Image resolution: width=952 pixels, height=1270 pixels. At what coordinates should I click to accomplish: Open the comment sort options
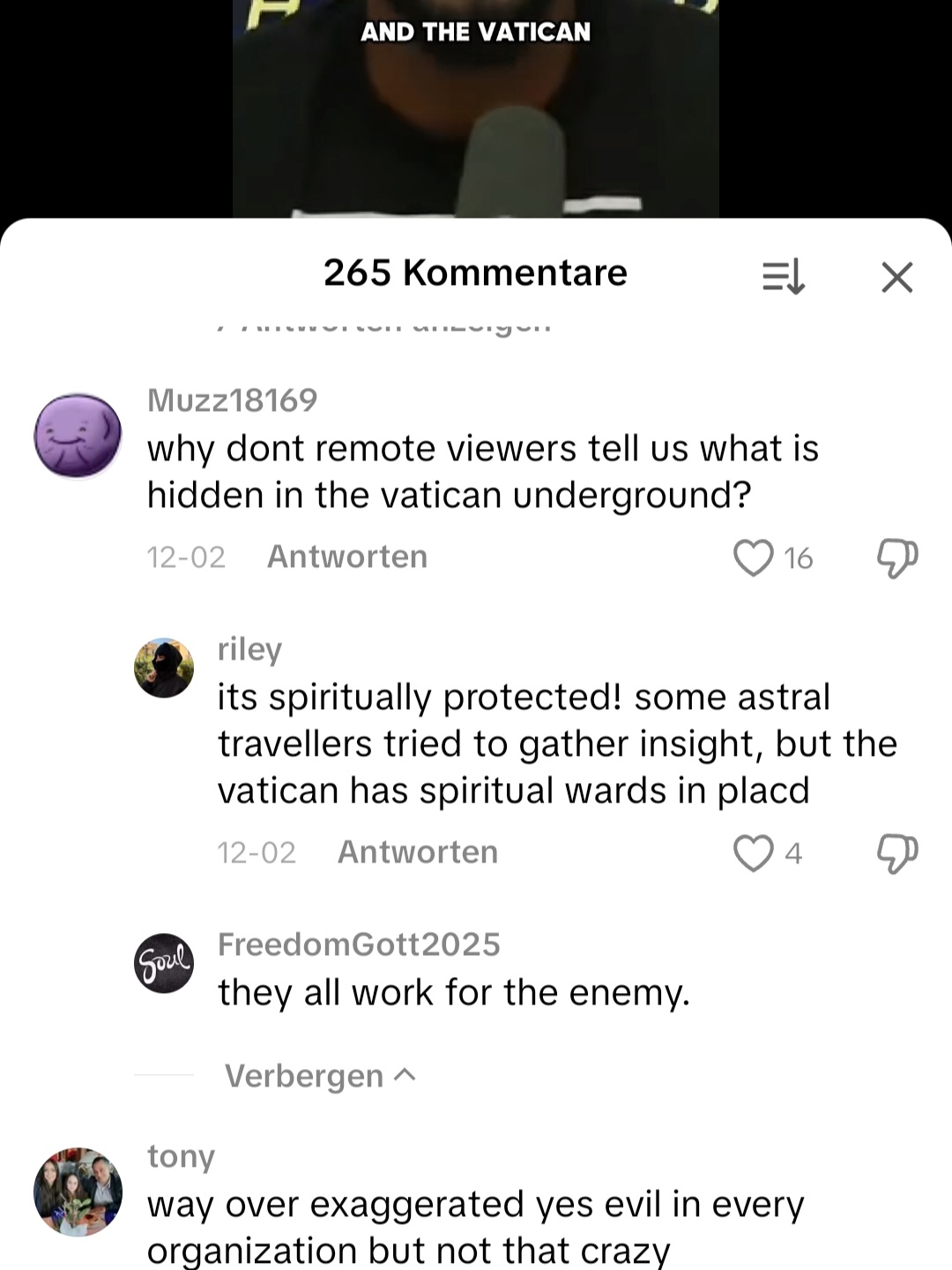(x=783, y=277)
